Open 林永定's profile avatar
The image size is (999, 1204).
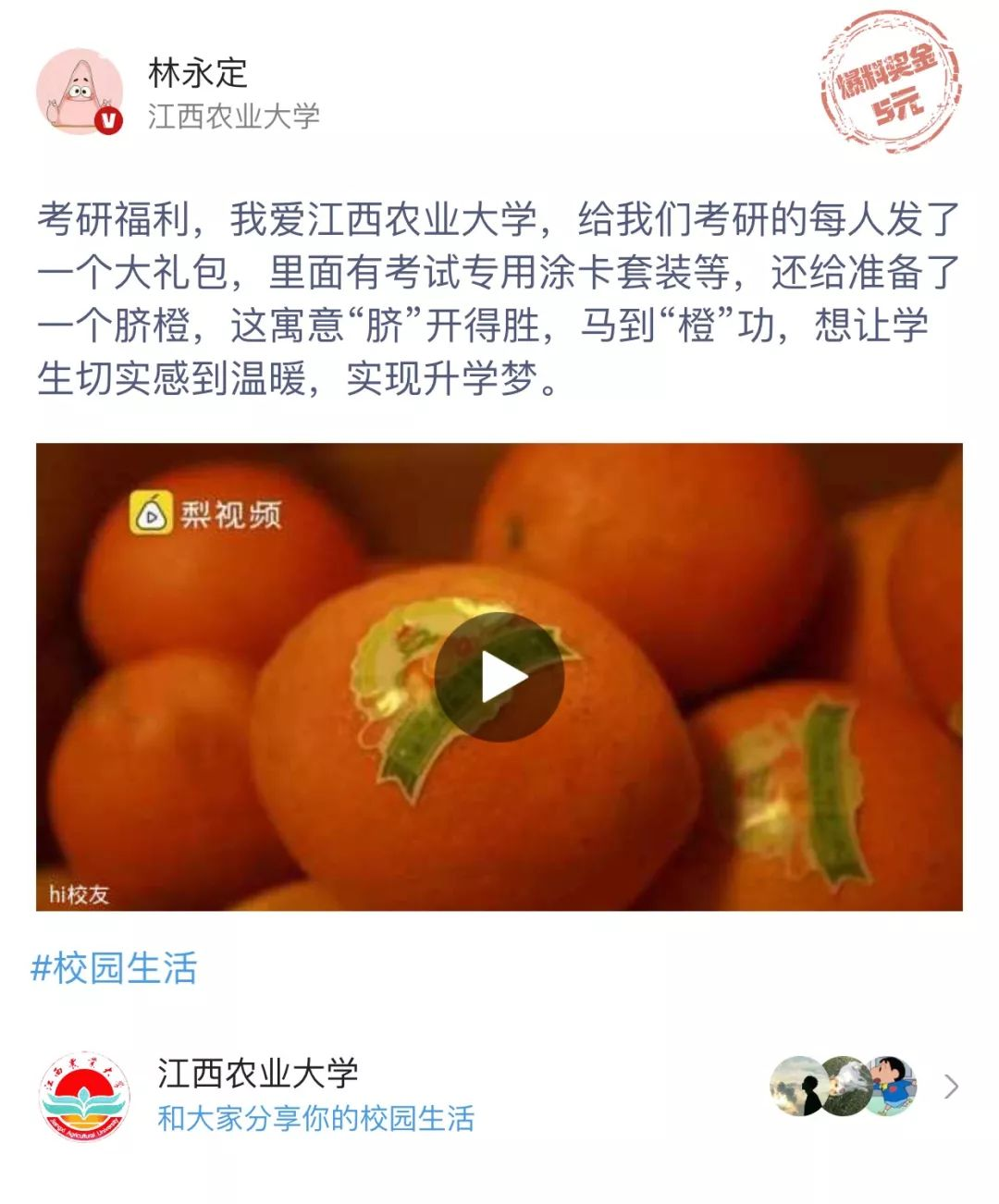pos(80,92)
